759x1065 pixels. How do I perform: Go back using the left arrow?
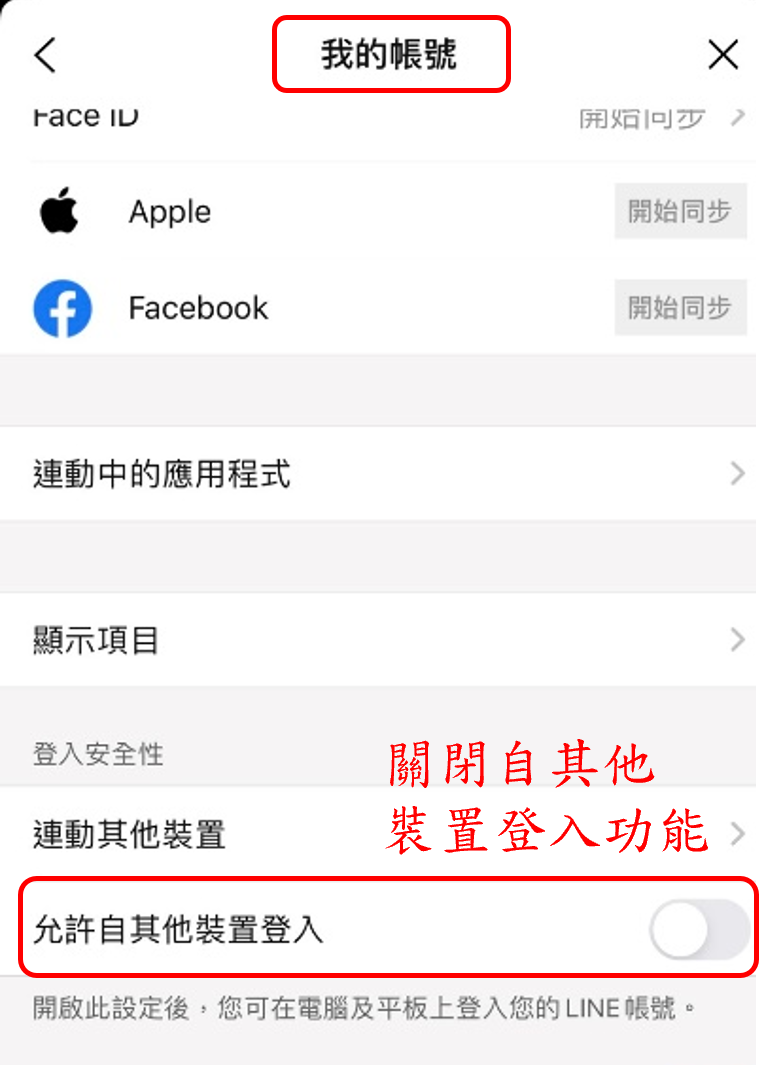pos(45,56)
